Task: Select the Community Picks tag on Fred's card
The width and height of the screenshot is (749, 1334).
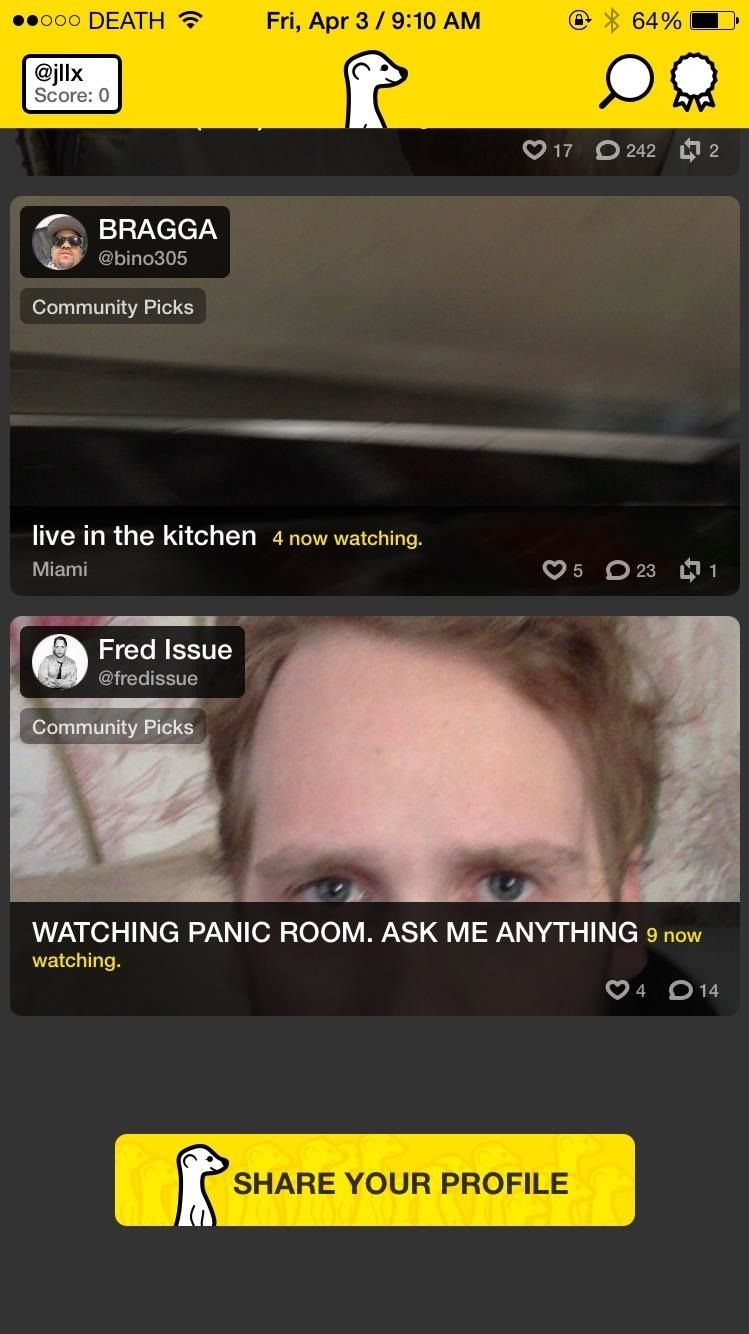Action: [112, 727]
